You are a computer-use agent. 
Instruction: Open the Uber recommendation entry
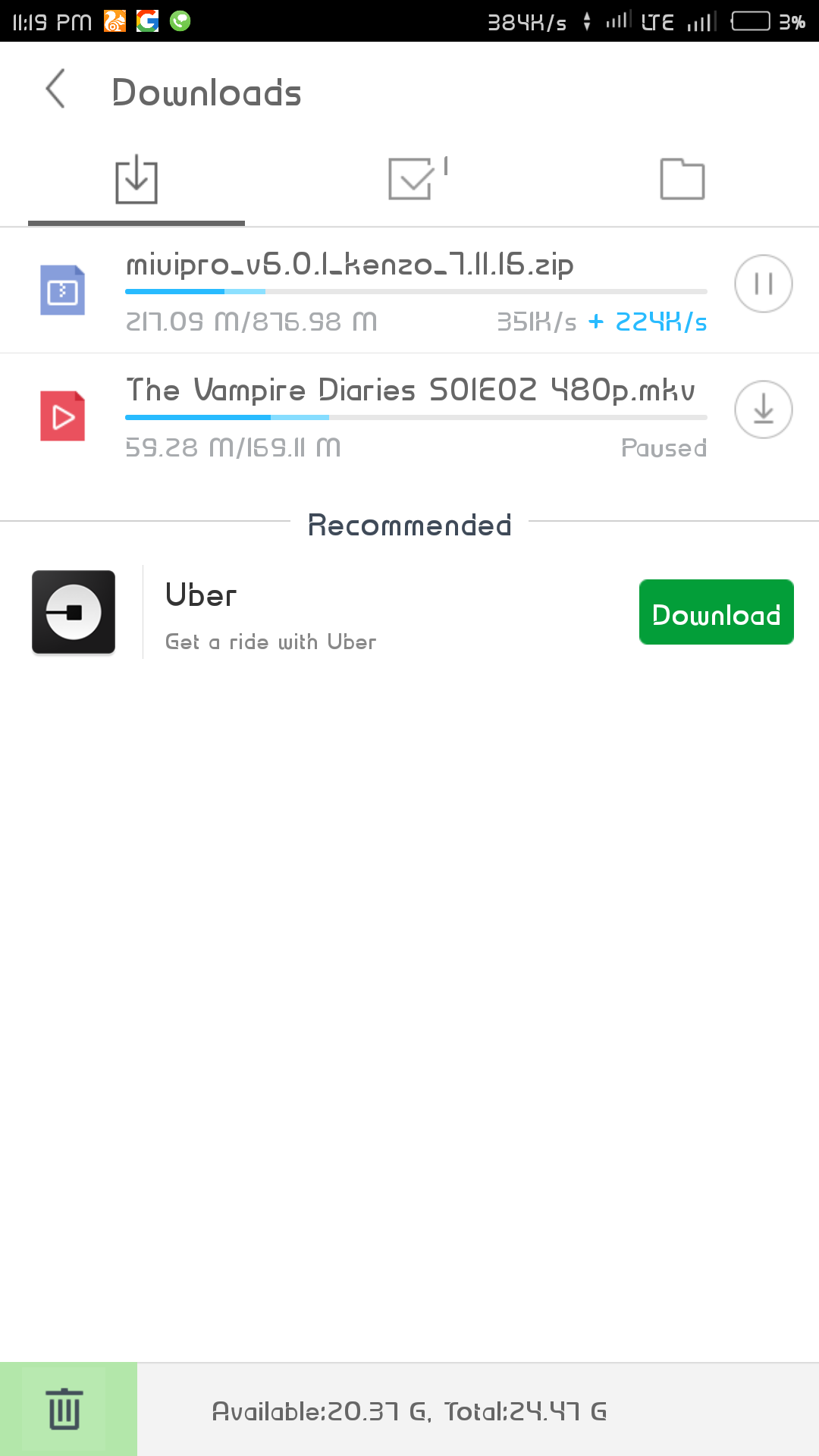pyautogui.click(x=271, y=613)
